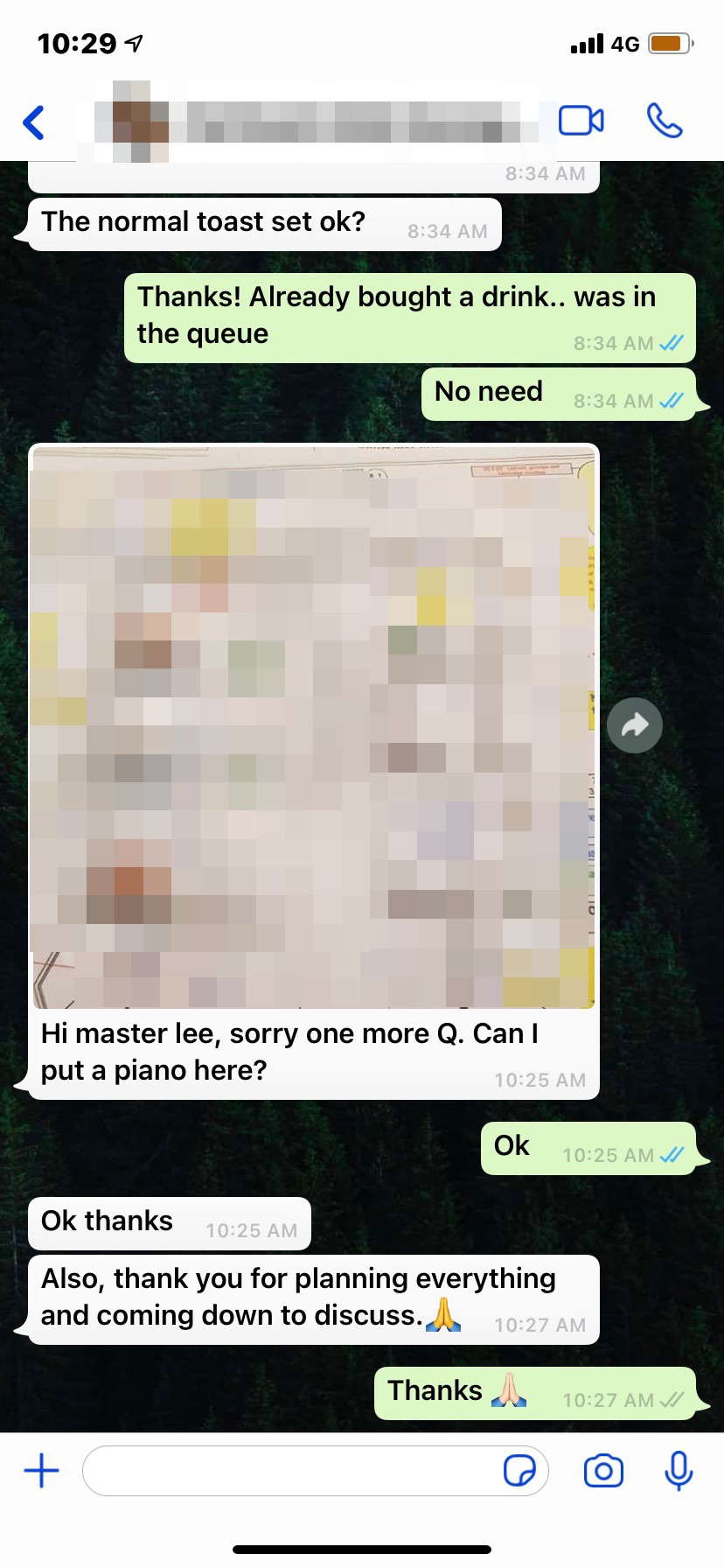Screen dimensions: 724x1568
Task: Open the shared floor plan image
Action: [313, 726]
